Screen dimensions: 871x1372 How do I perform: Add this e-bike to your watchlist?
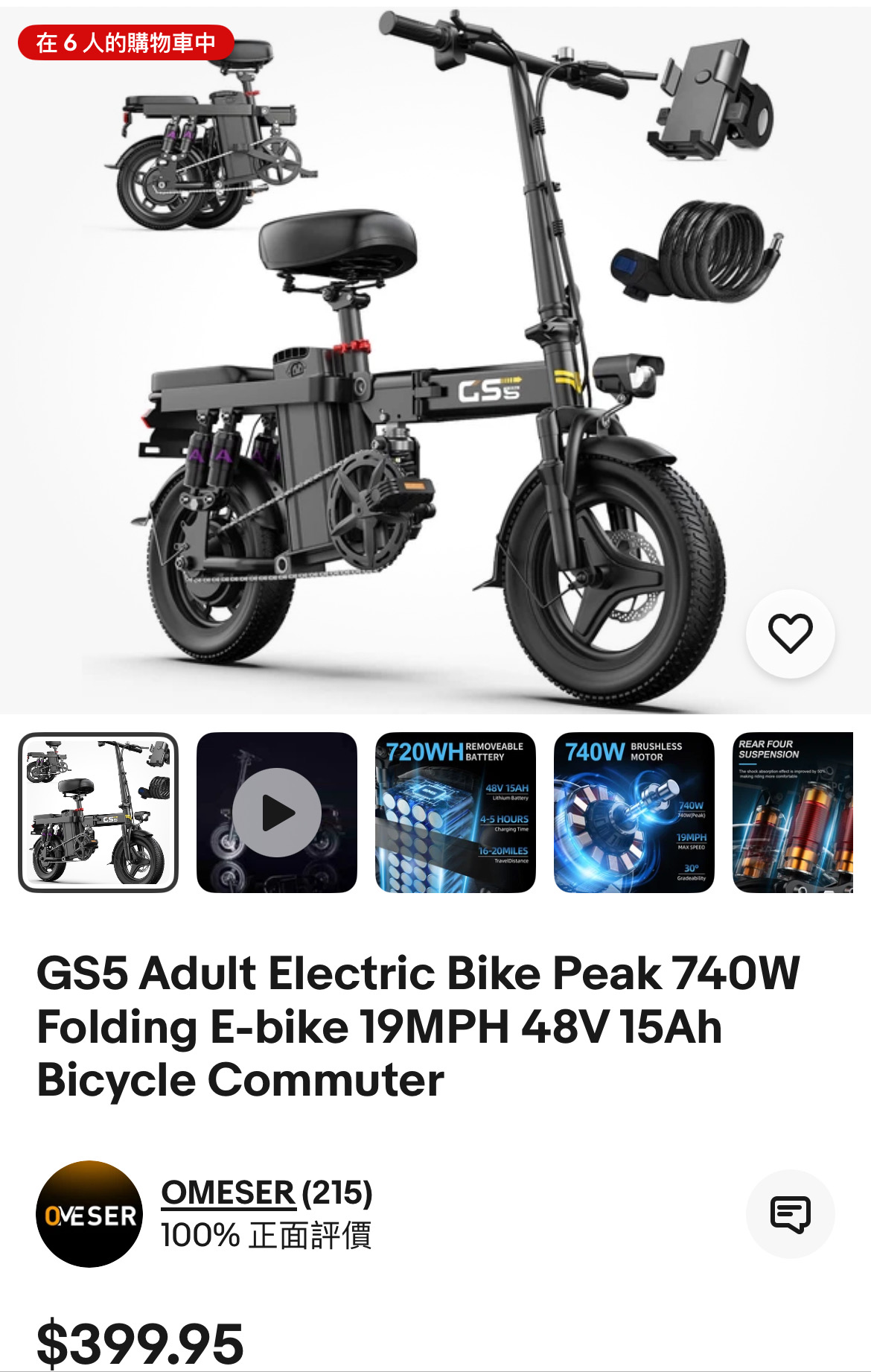(790, 633)
